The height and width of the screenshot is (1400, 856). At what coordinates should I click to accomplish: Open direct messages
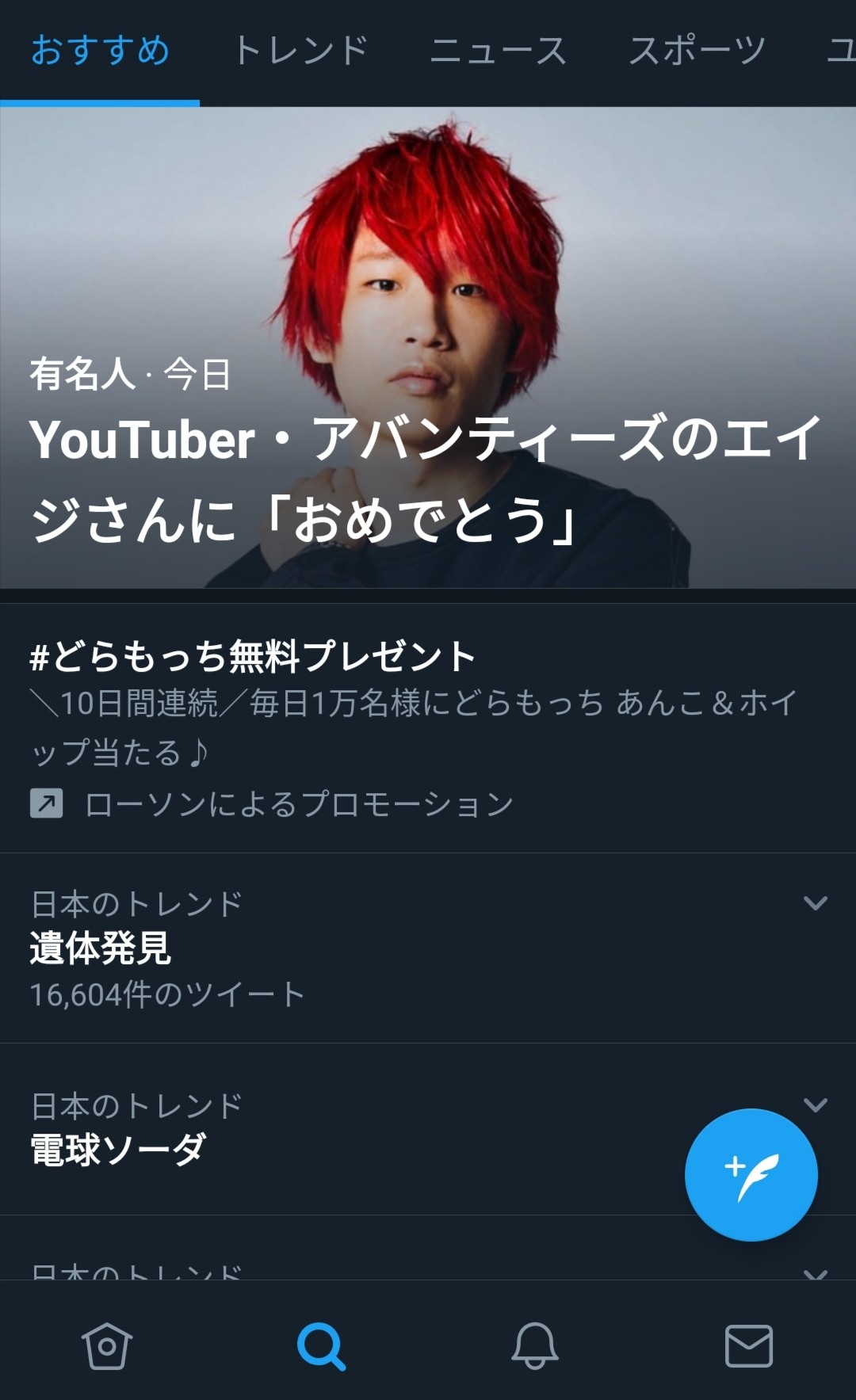tap(749, 1345)
